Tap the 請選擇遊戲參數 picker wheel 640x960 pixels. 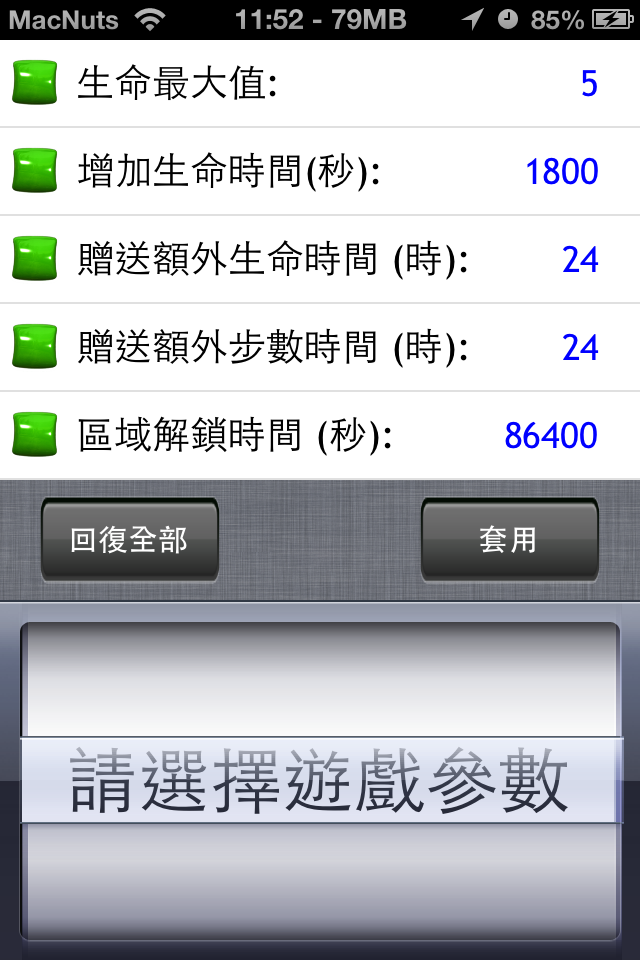(320, 781)
